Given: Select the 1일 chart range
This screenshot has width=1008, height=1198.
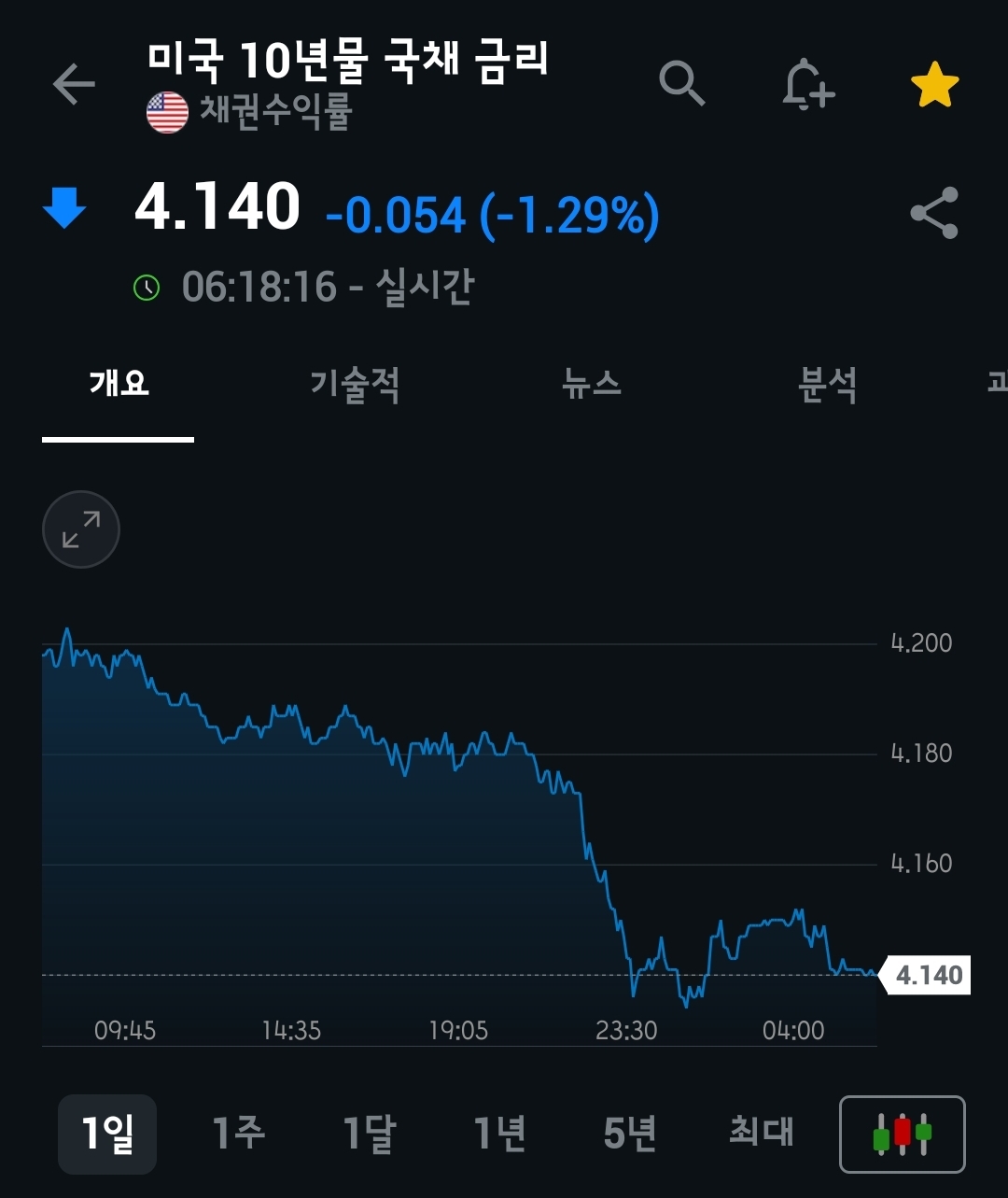Looking at the screenshot, I should click(107, 1134).
